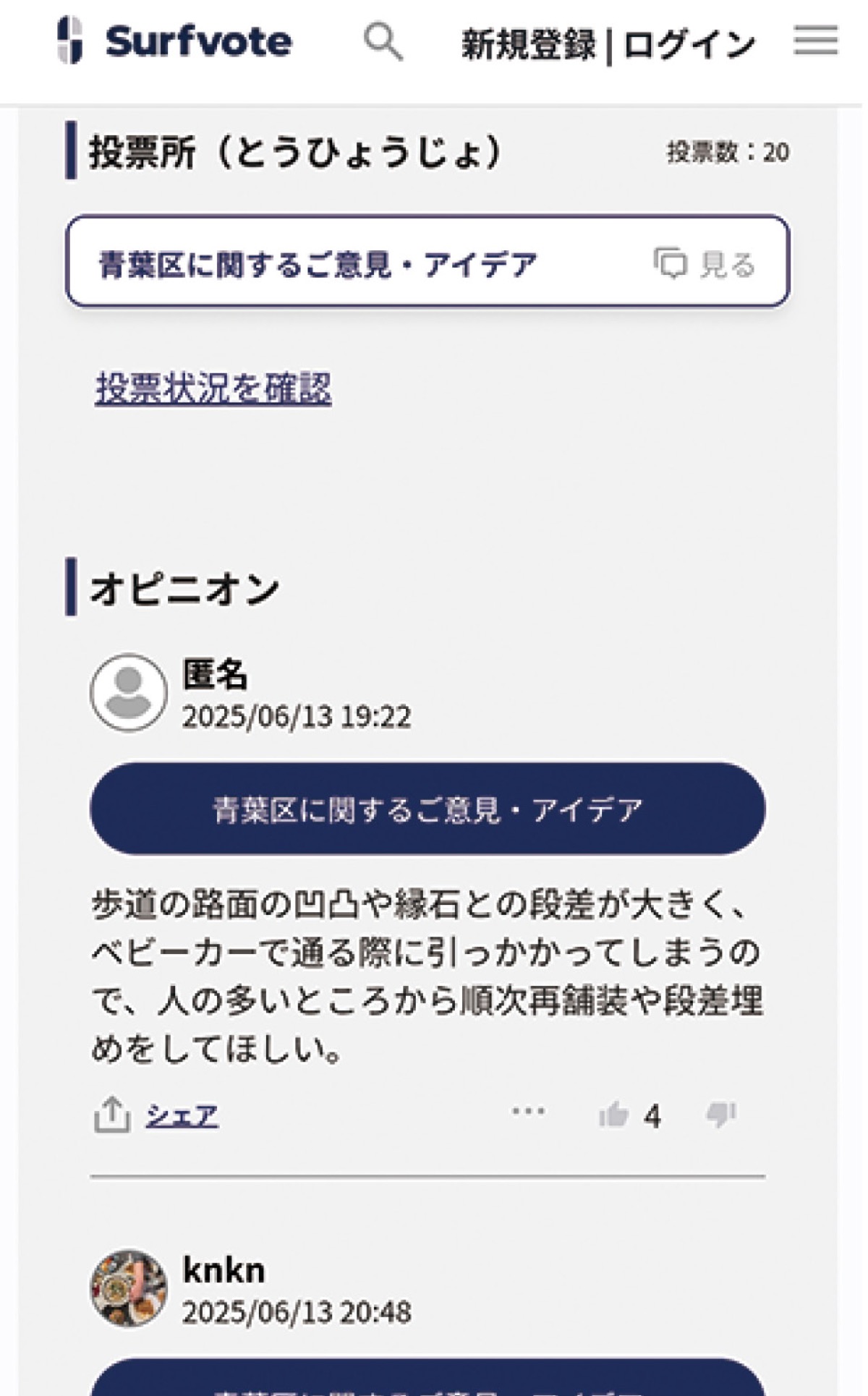The width and height of the screenshot is (868, 1396).
Task: Share the 匿名 opinion via シェア
Action: point(181,1115)
